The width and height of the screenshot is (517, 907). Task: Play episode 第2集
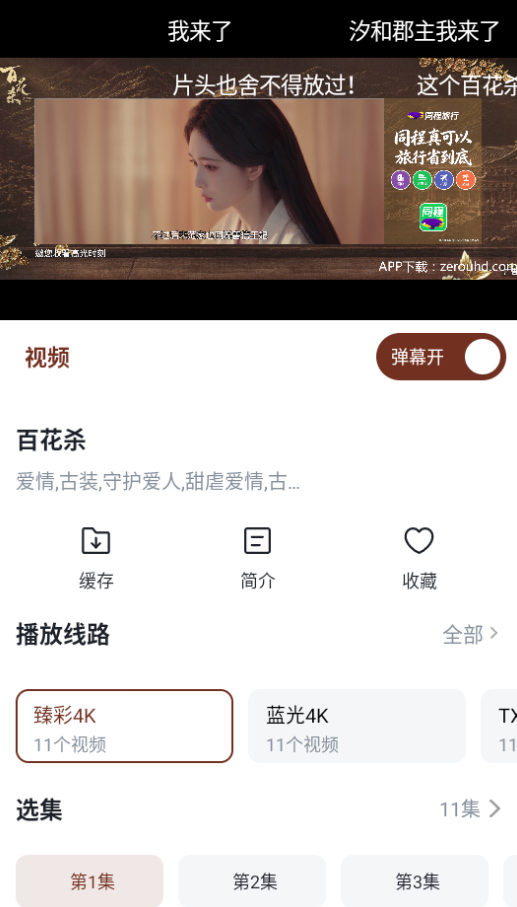(252, 881)
